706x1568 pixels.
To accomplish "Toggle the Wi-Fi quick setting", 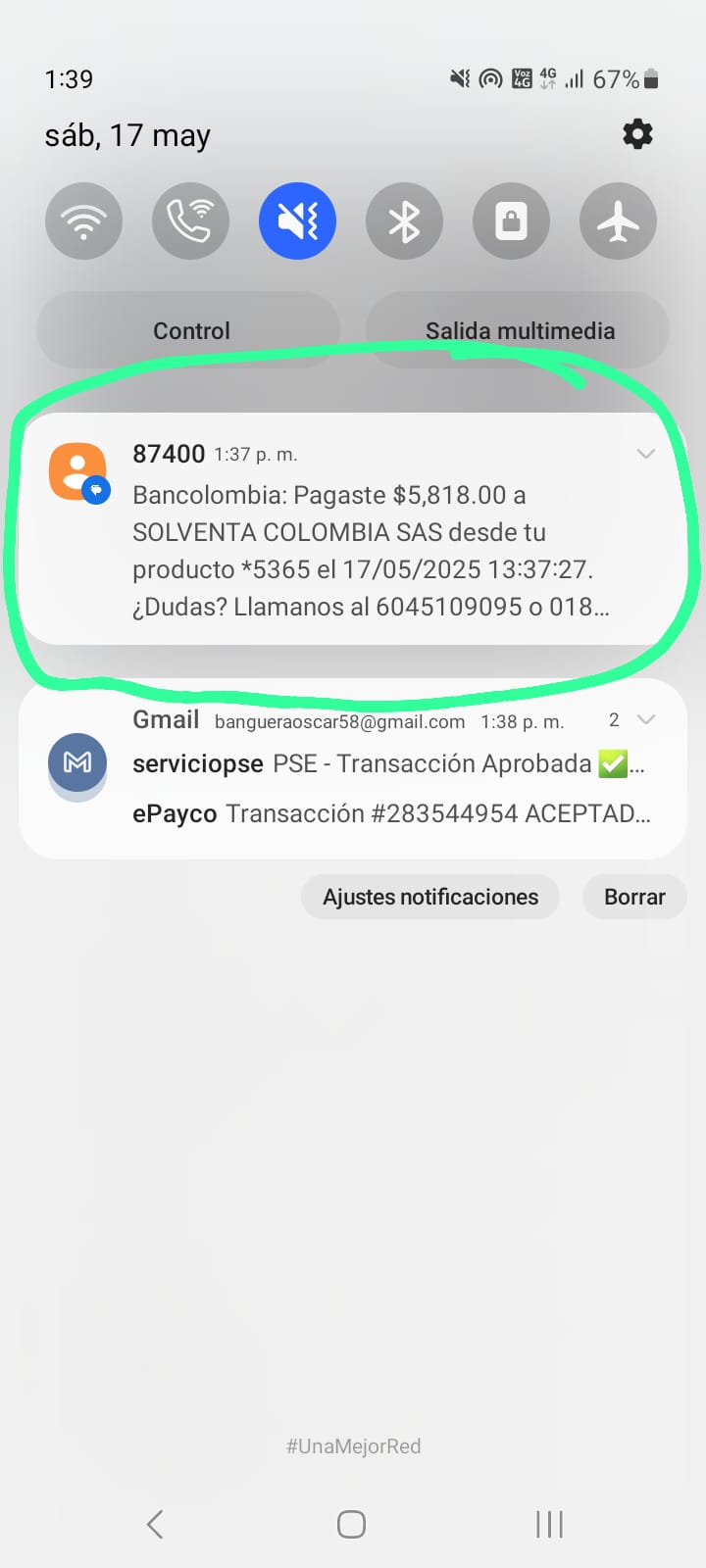I will click(x=83, y=221).
